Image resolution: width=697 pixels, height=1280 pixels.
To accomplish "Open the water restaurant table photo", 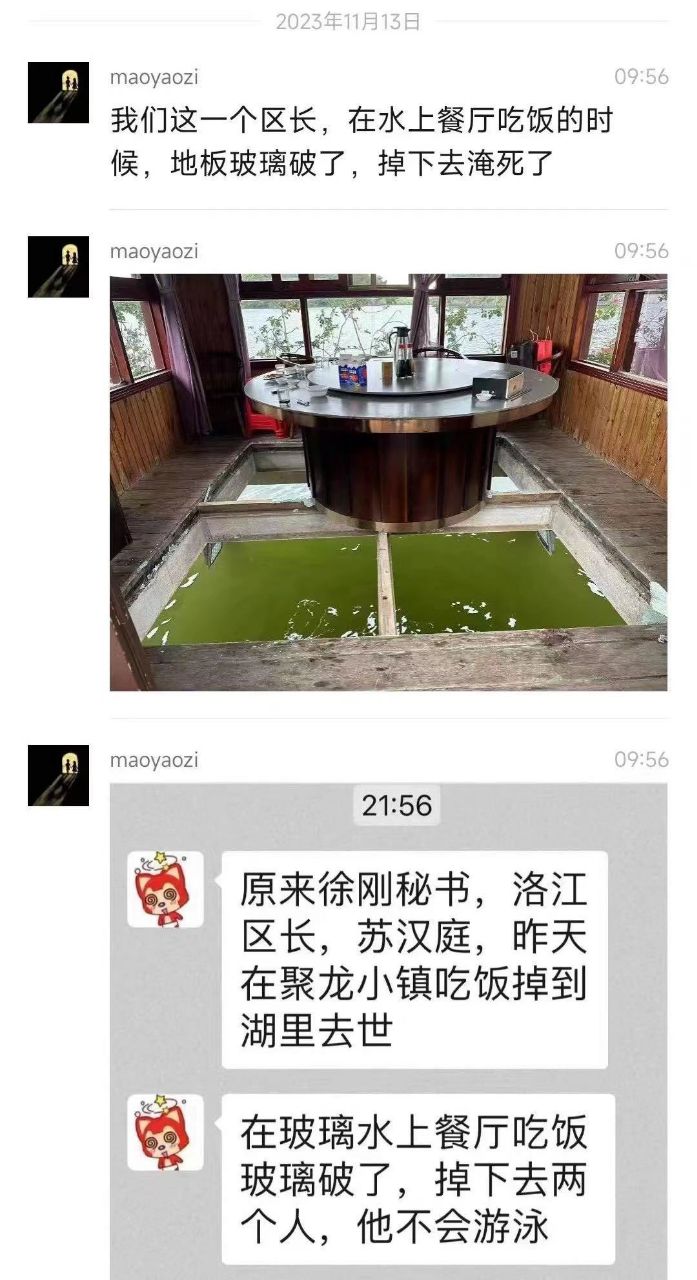I will 388,482.
